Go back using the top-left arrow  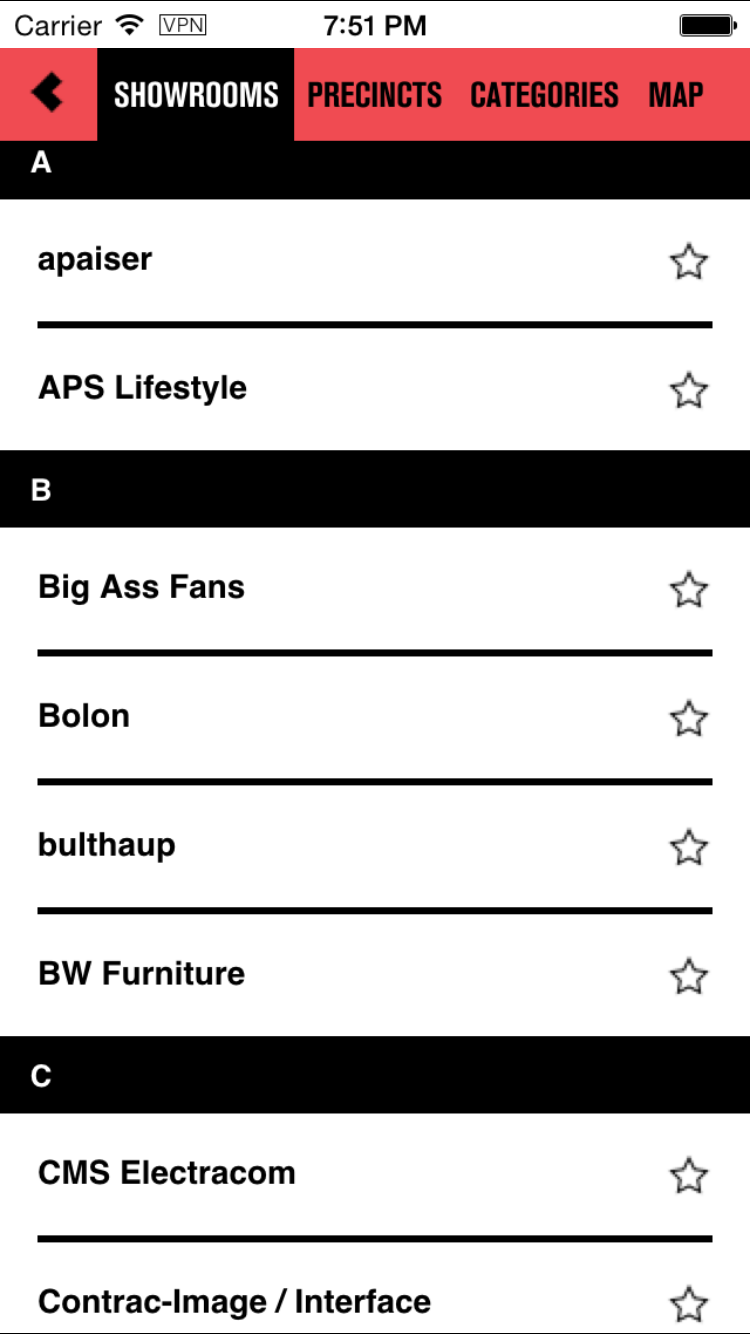point(47,94)
